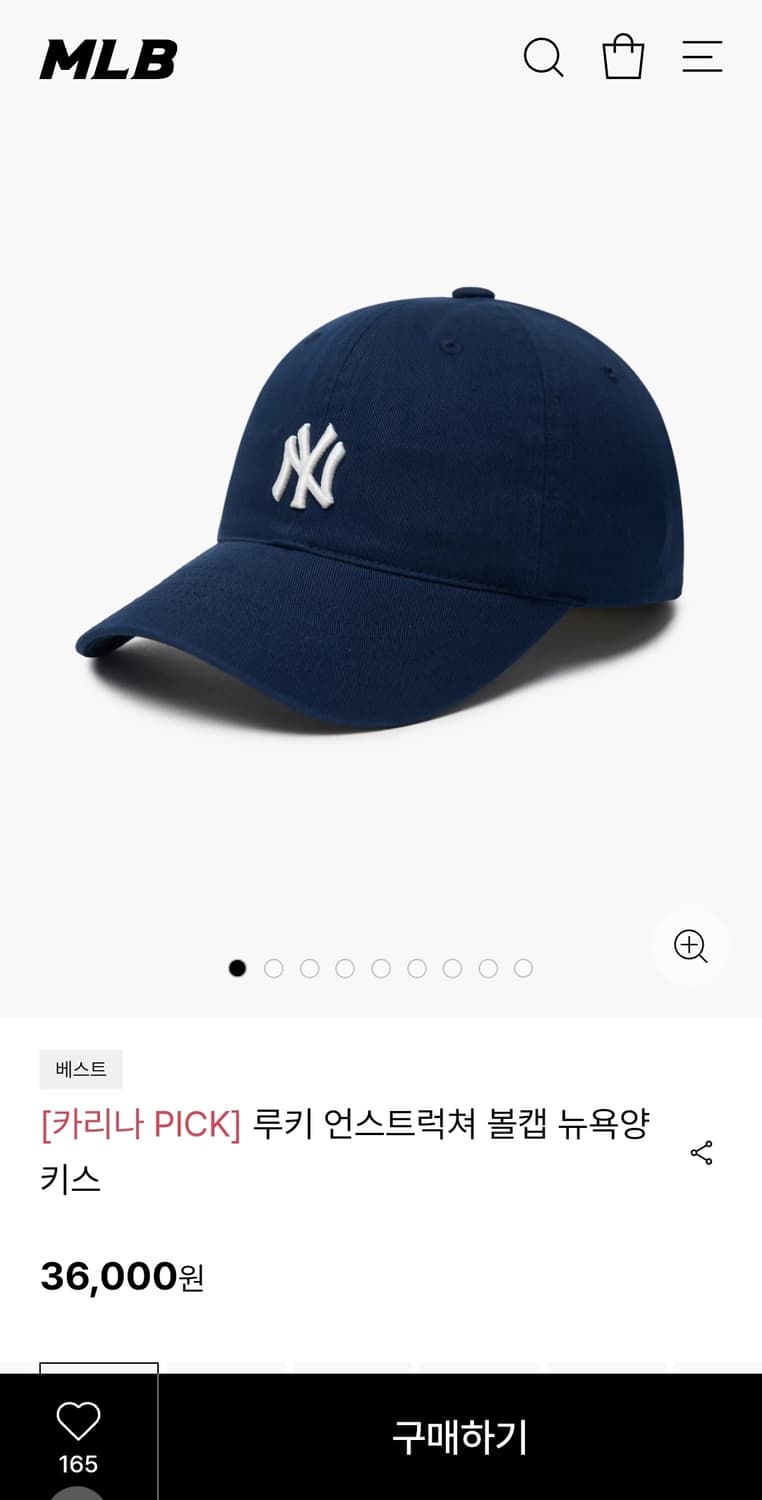Share this ball cap product

coord(702,1153)
